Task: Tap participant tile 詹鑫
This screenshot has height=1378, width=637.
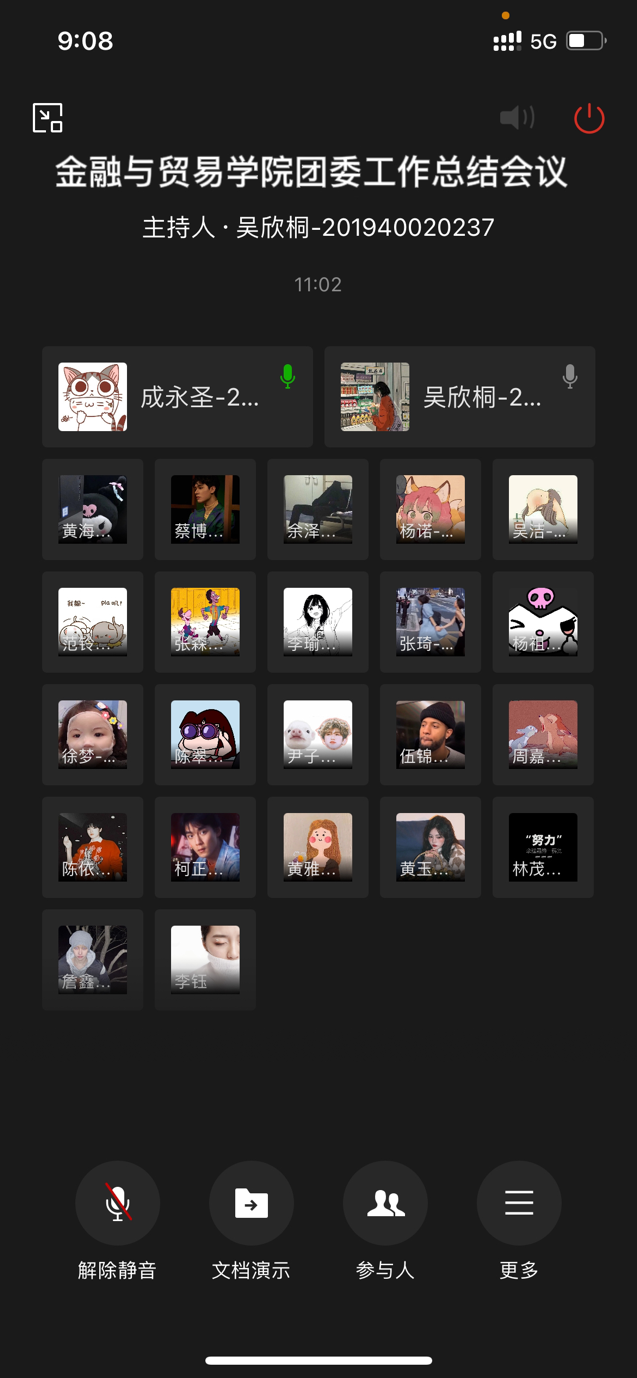Action: (x=93, y=959)
